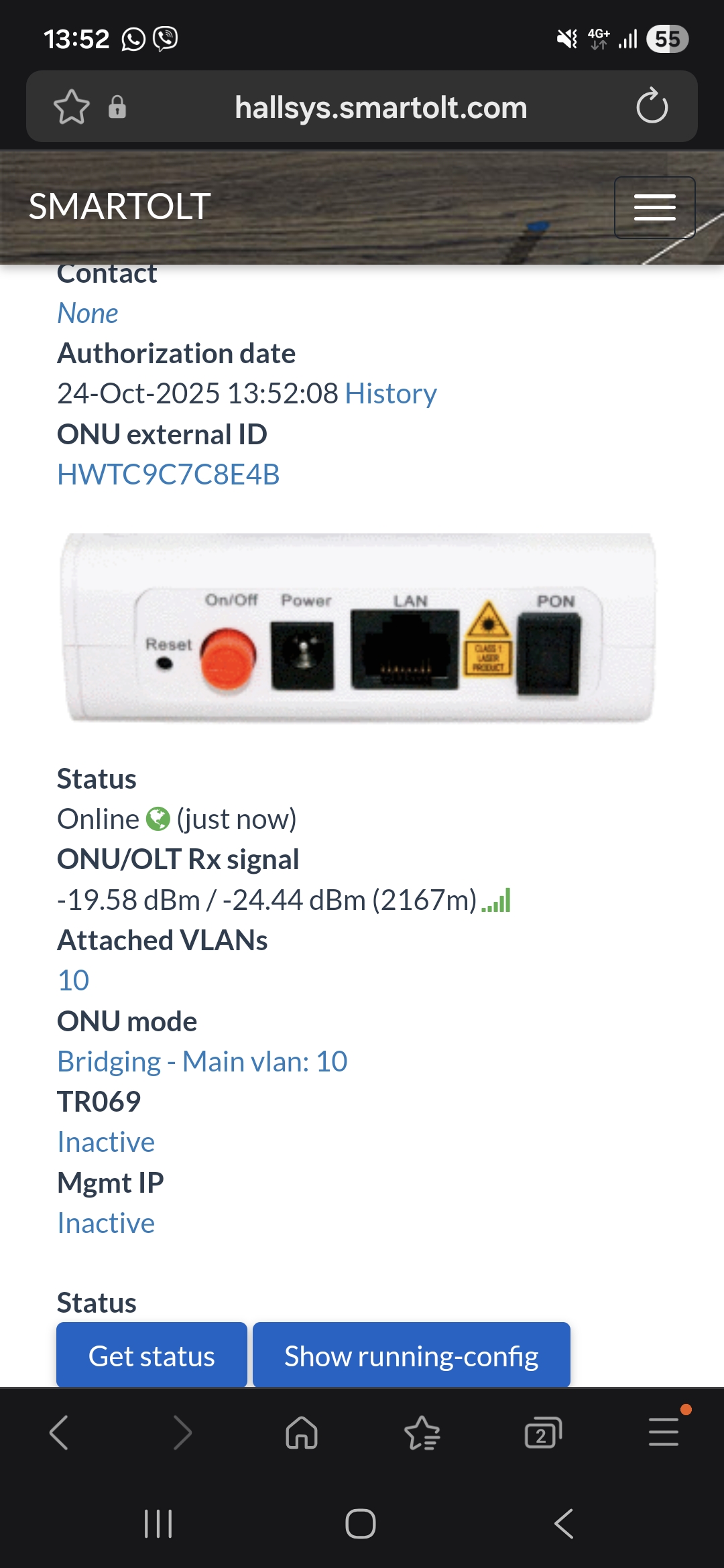Show running-config of the ONU
The height and width of the screenshot is (1568, 724).
pos(411,1356)
